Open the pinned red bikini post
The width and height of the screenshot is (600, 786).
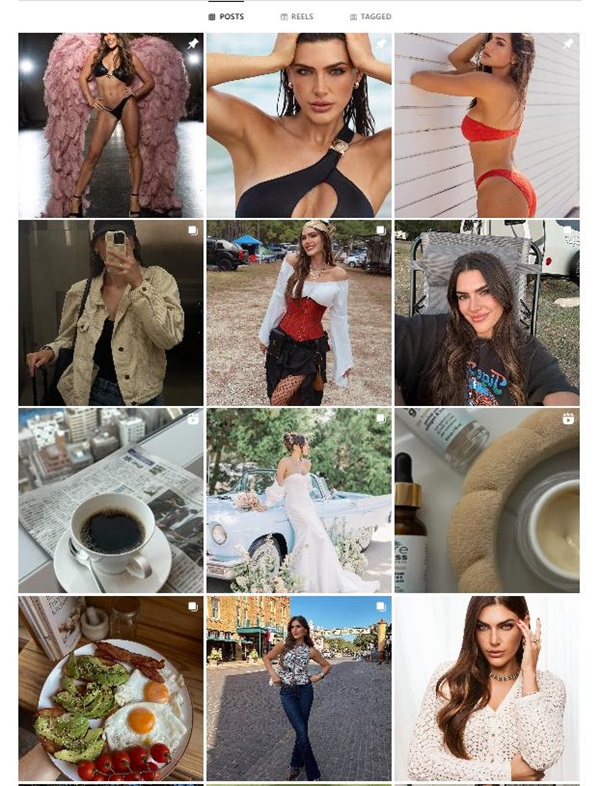coord(486,125)
